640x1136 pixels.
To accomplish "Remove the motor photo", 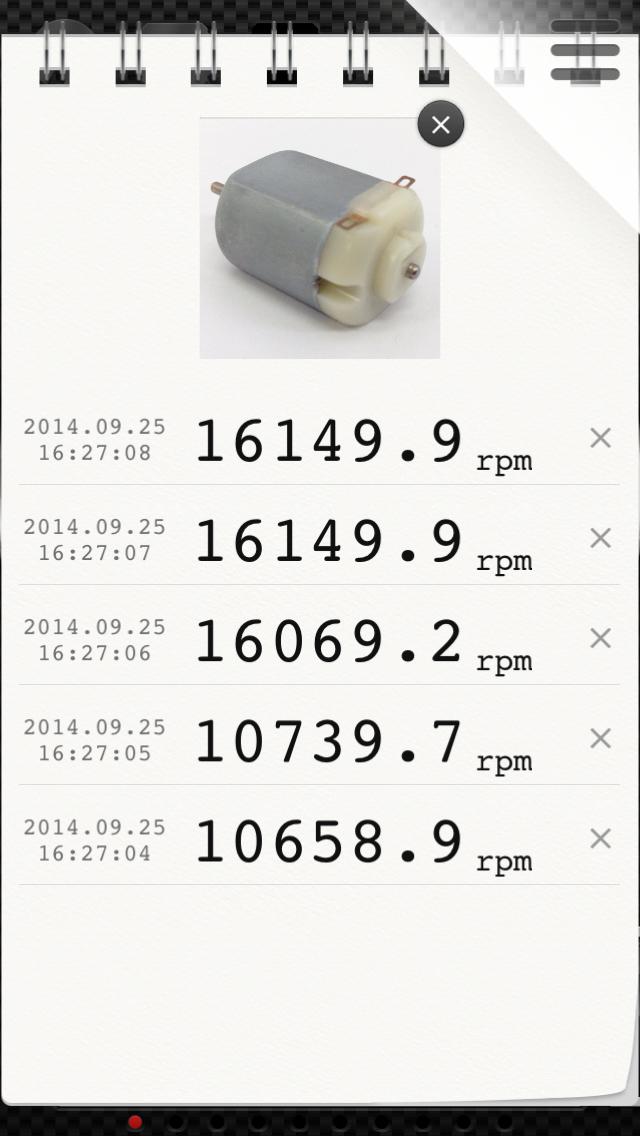I will coord(441,125).
